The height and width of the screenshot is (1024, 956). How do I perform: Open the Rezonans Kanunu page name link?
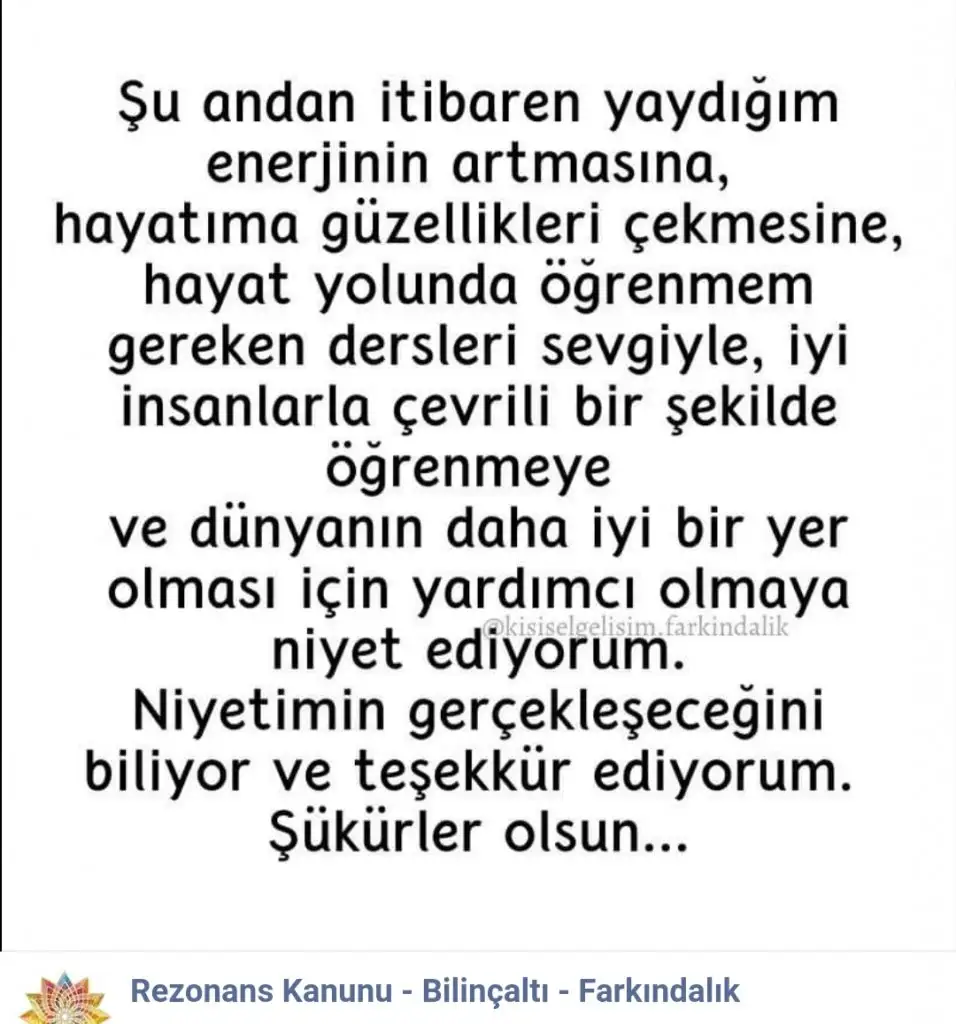(x=435, y=991)
